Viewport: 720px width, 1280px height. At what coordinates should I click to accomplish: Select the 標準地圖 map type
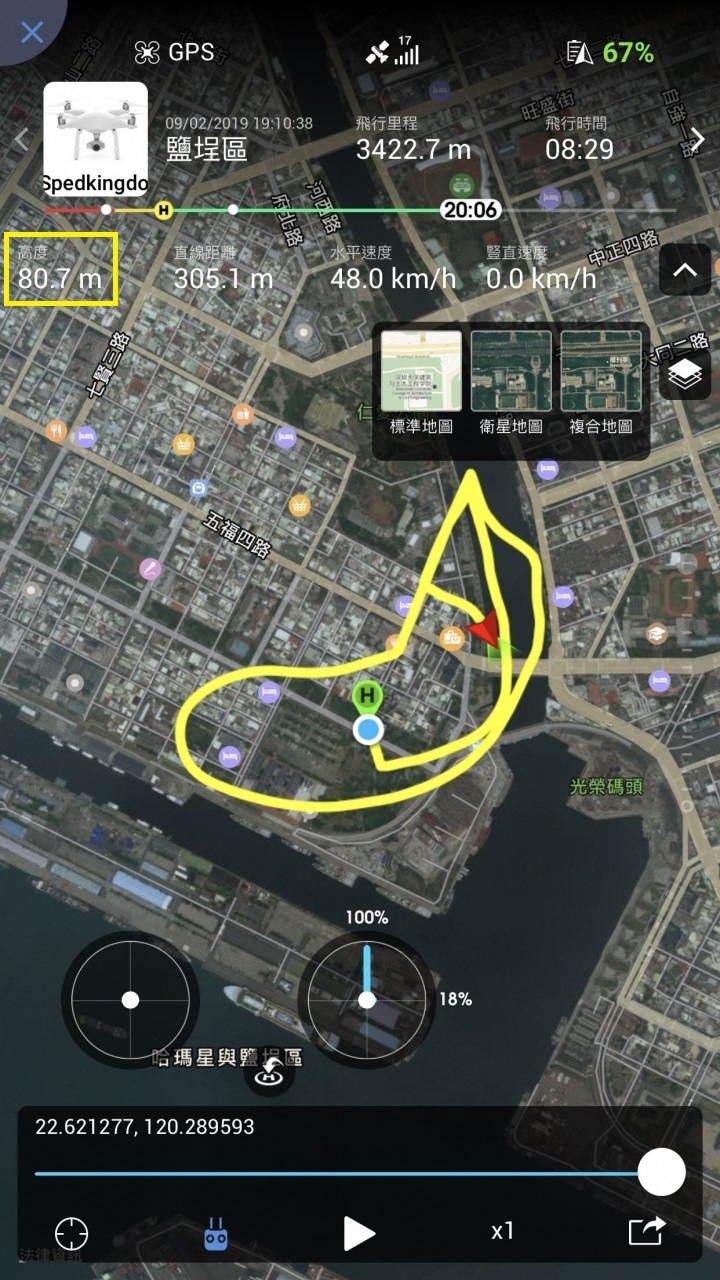point(421,382)
